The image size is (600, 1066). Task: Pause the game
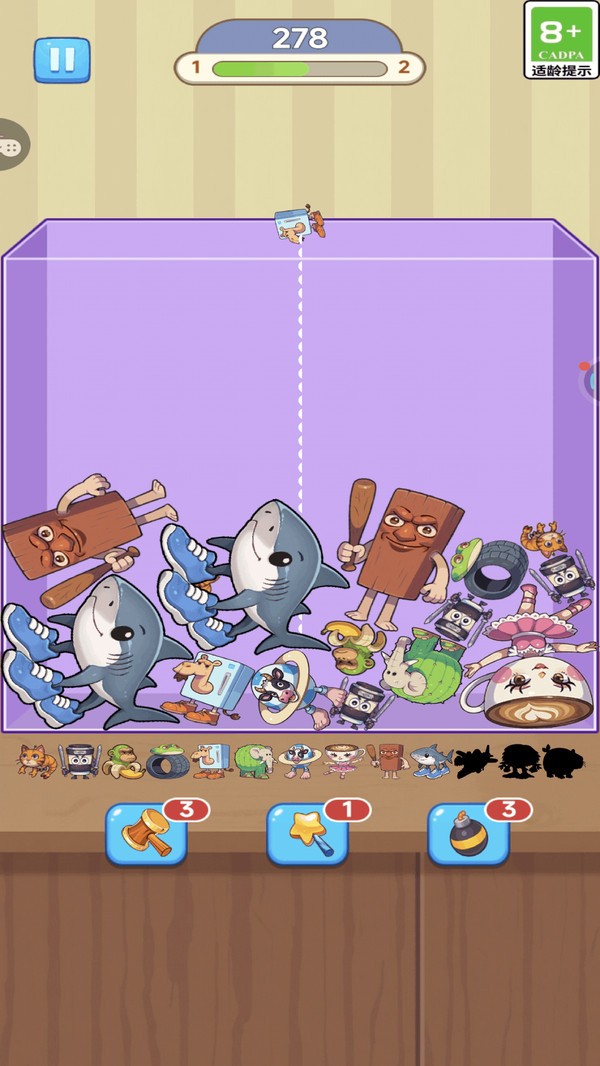pos(62,59)
